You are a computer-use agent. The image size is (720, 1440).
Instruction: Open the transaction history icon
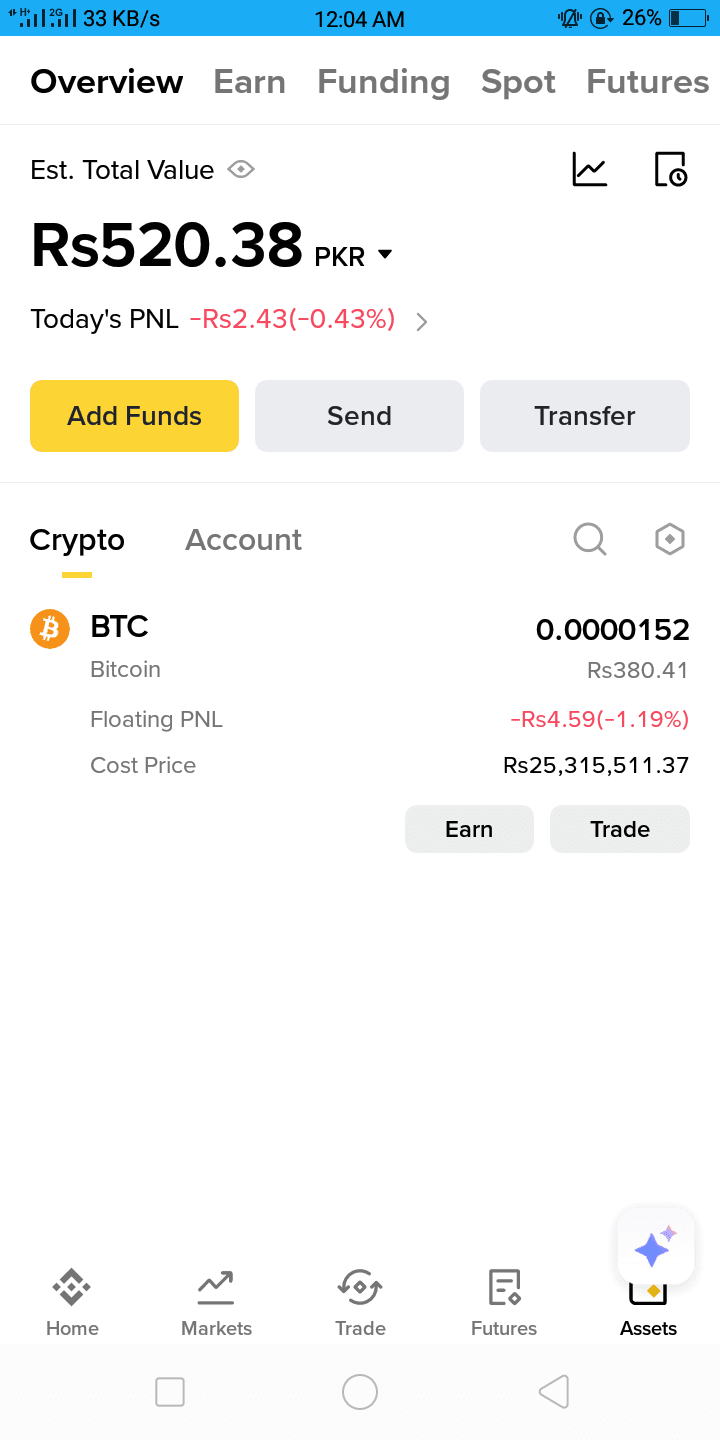click(669, 169)
